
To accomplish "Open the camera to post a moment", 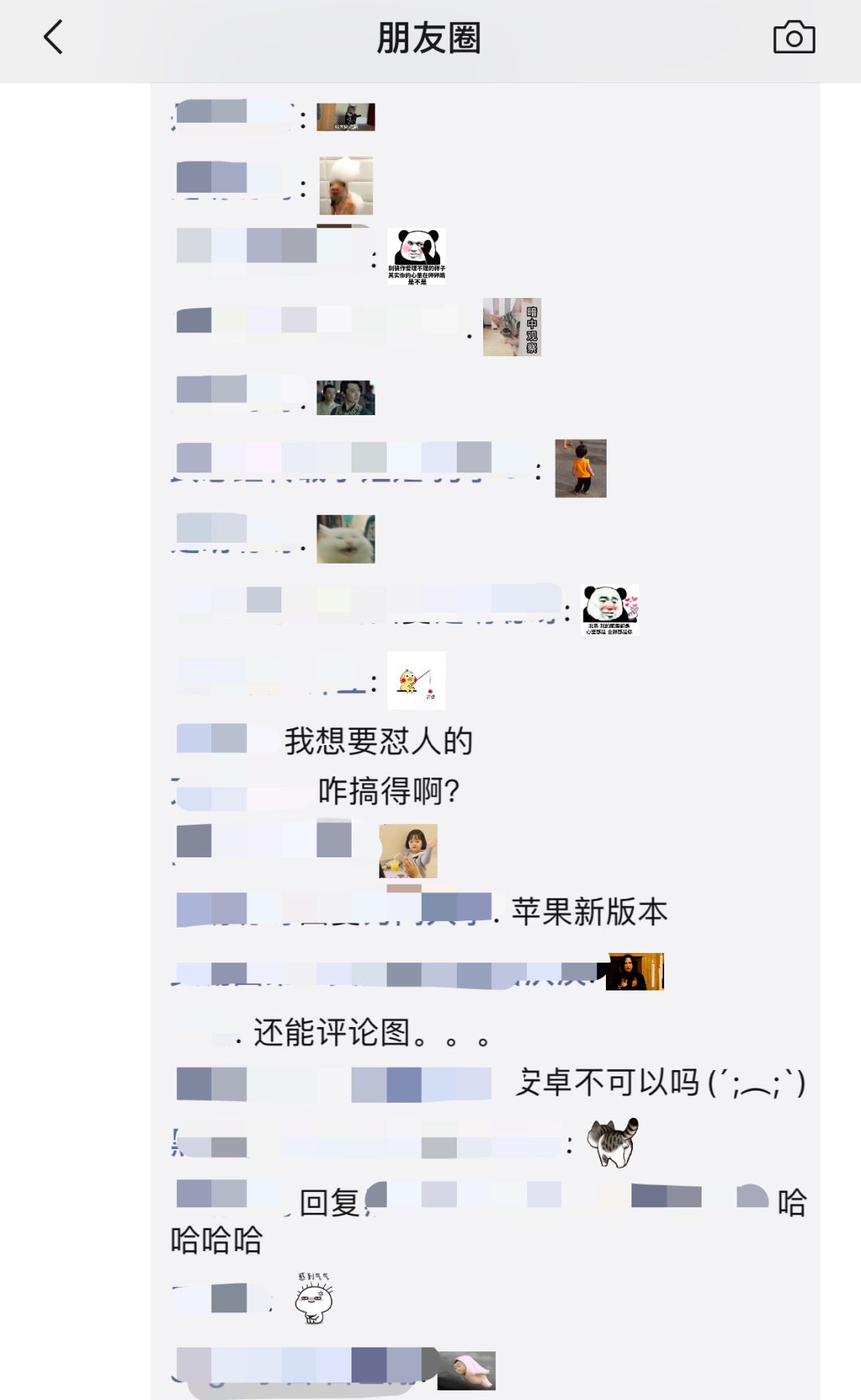I will pyautogui.click(x=794, y=37).
